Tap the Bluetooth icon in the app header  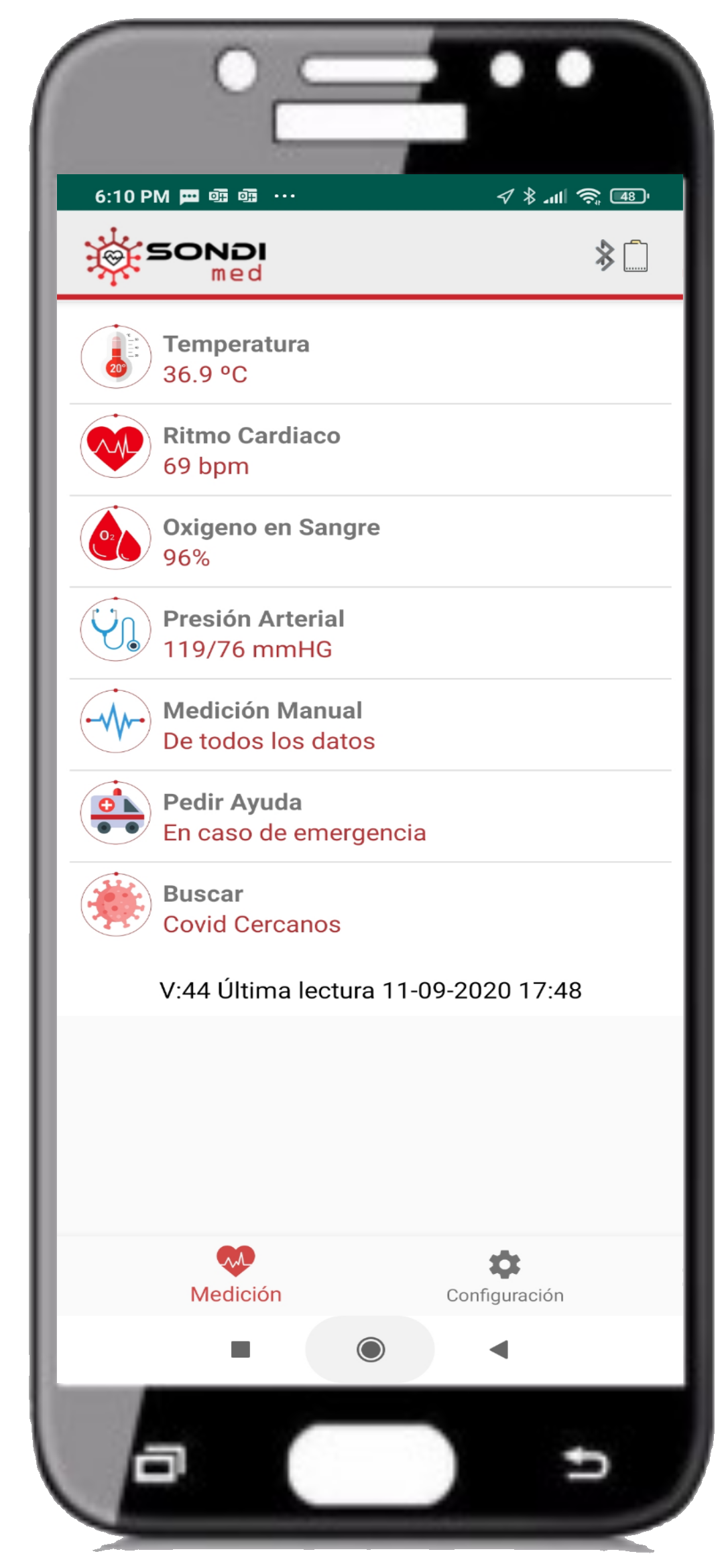click(604, 255)
